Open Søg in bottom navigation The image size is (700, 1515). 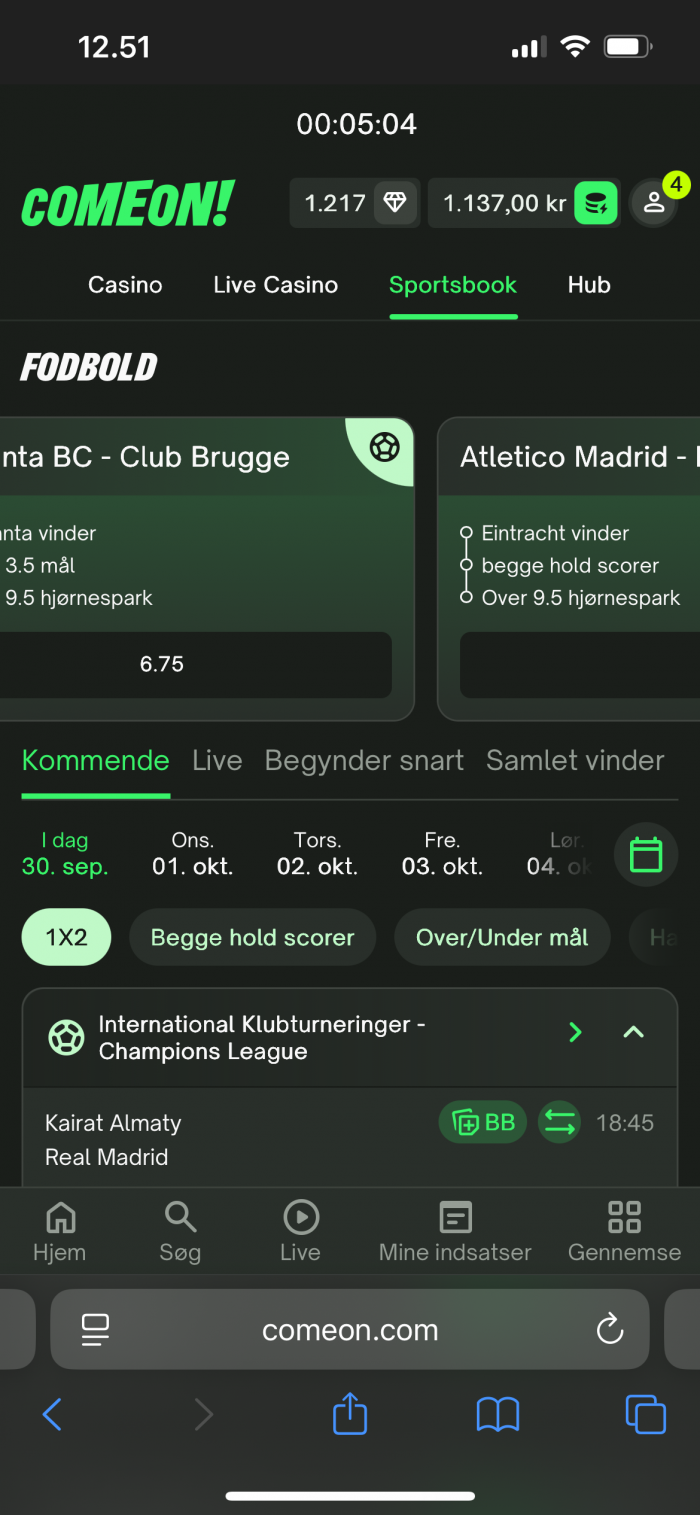pos(180,1232)
